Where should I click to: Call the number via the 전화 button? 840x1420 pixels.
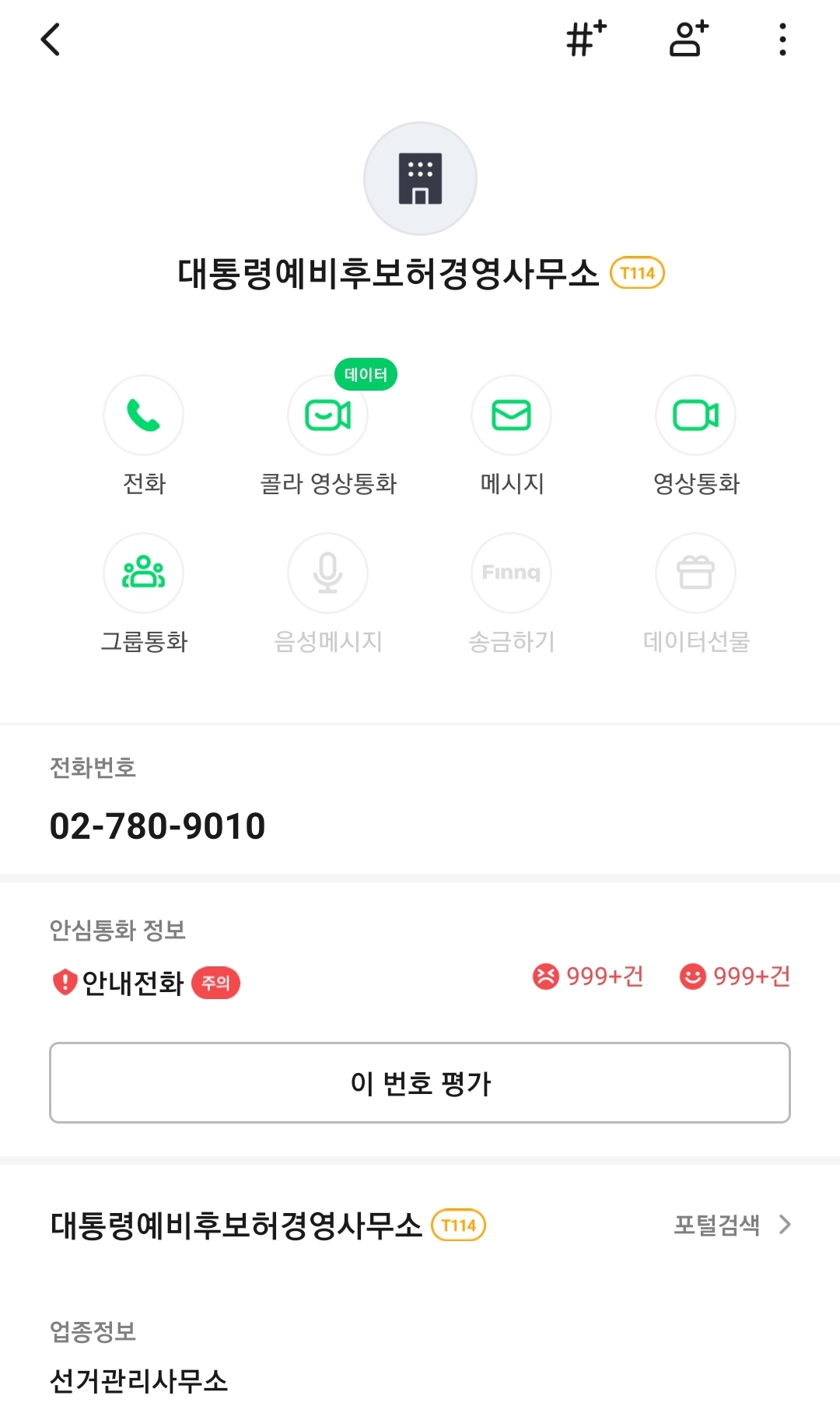tap(144, 415)
